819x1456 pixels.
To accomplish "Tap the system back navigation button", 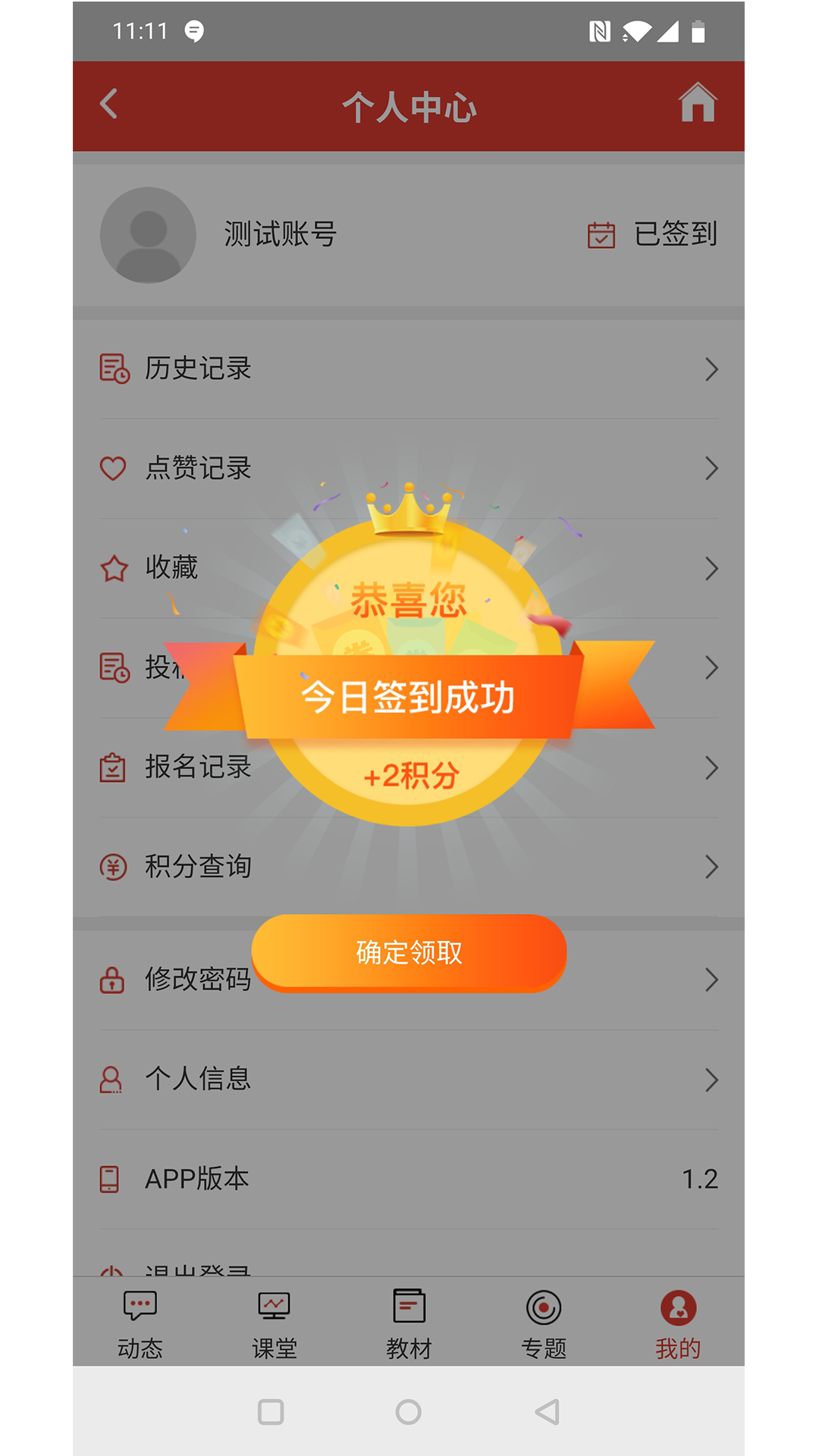I will click(x=547, y=1411).
